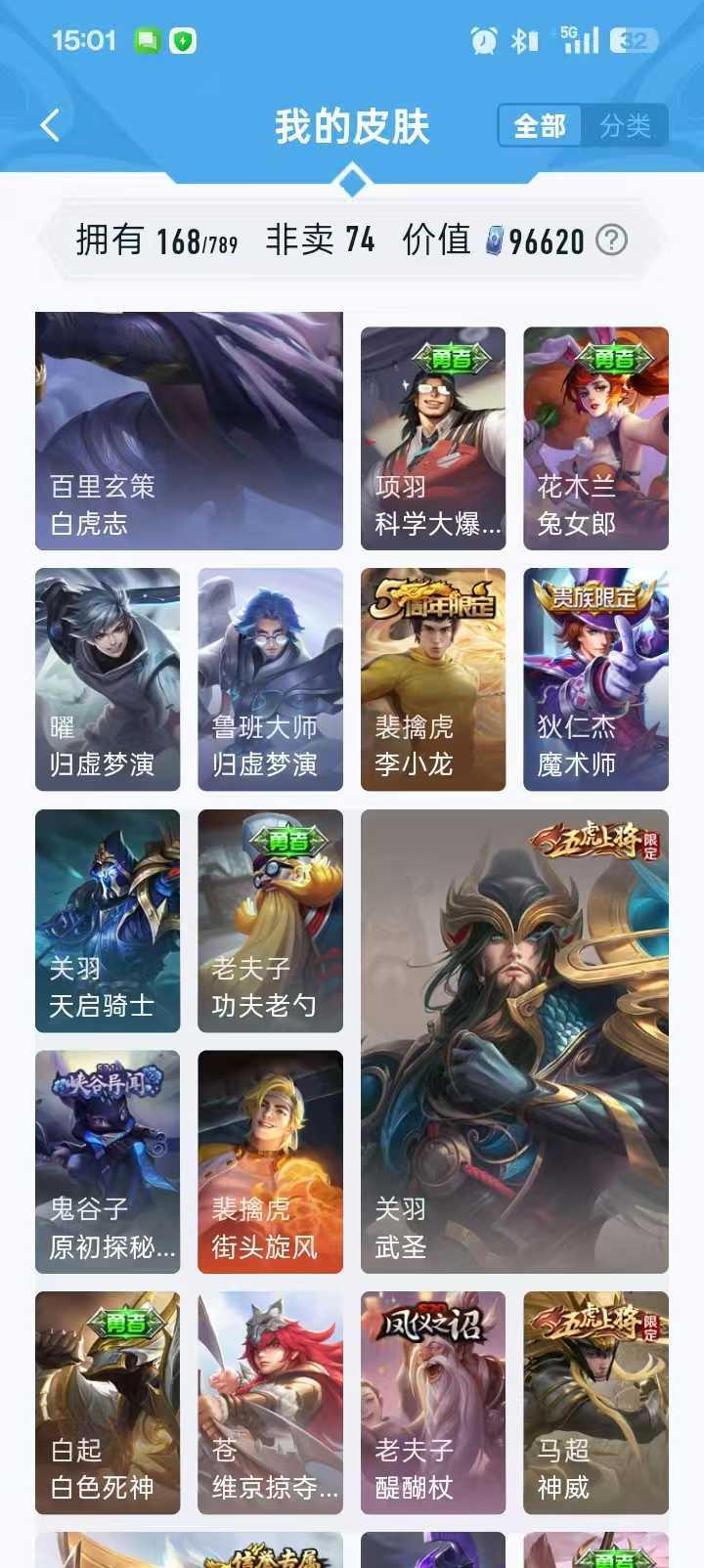704x1568 pixels.
Task: Open the help icon beside 价值 96620
Action: point(611,240)
